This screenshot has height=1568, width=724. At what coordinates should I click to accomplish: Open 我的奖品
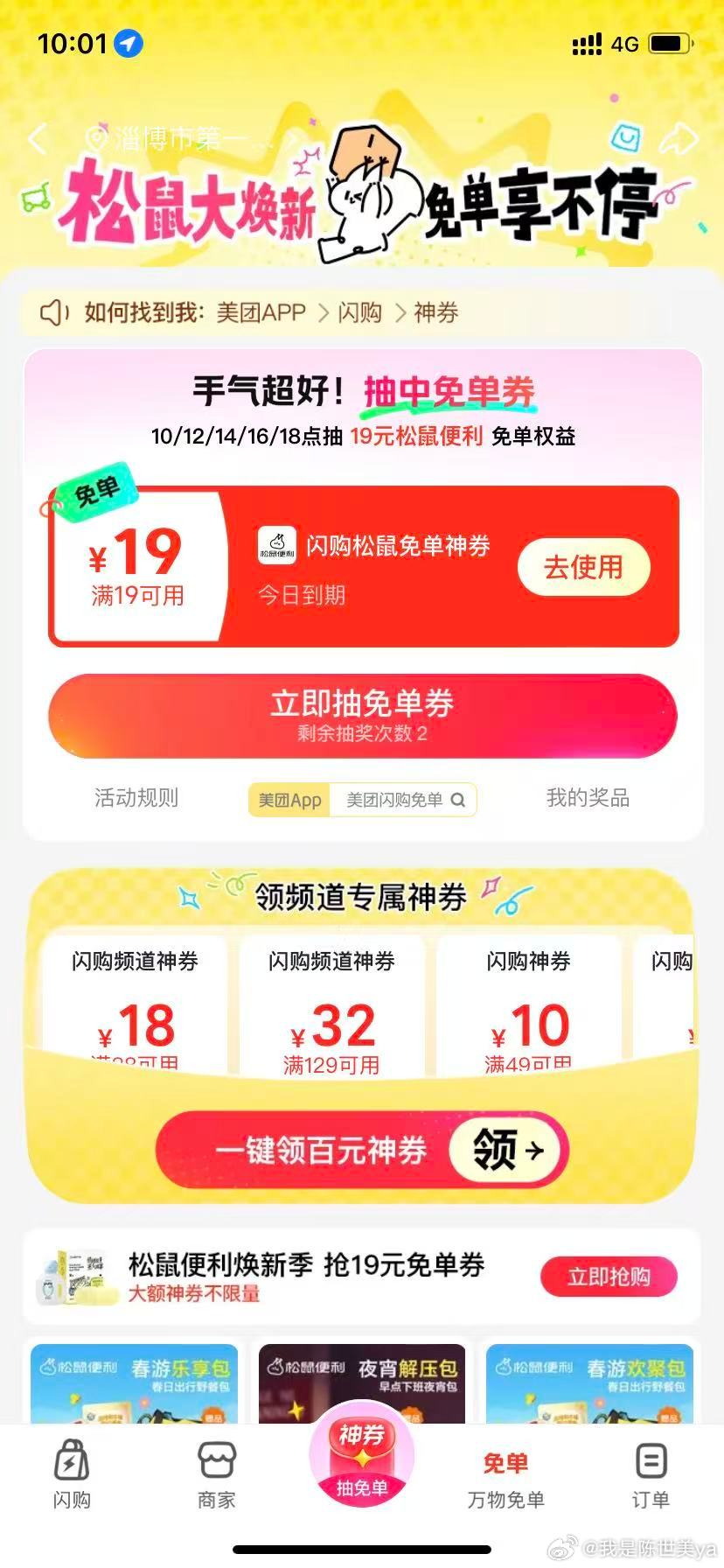[588, 798]
